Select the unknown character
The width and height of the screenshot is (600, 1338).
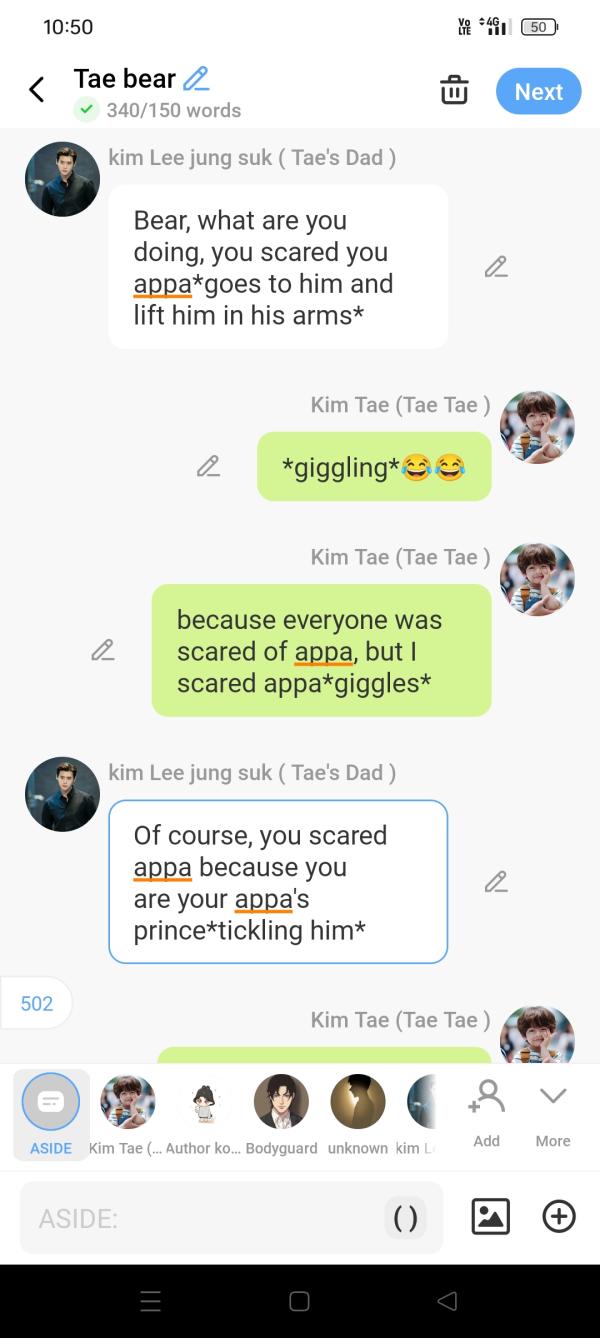pos(357,1112)
